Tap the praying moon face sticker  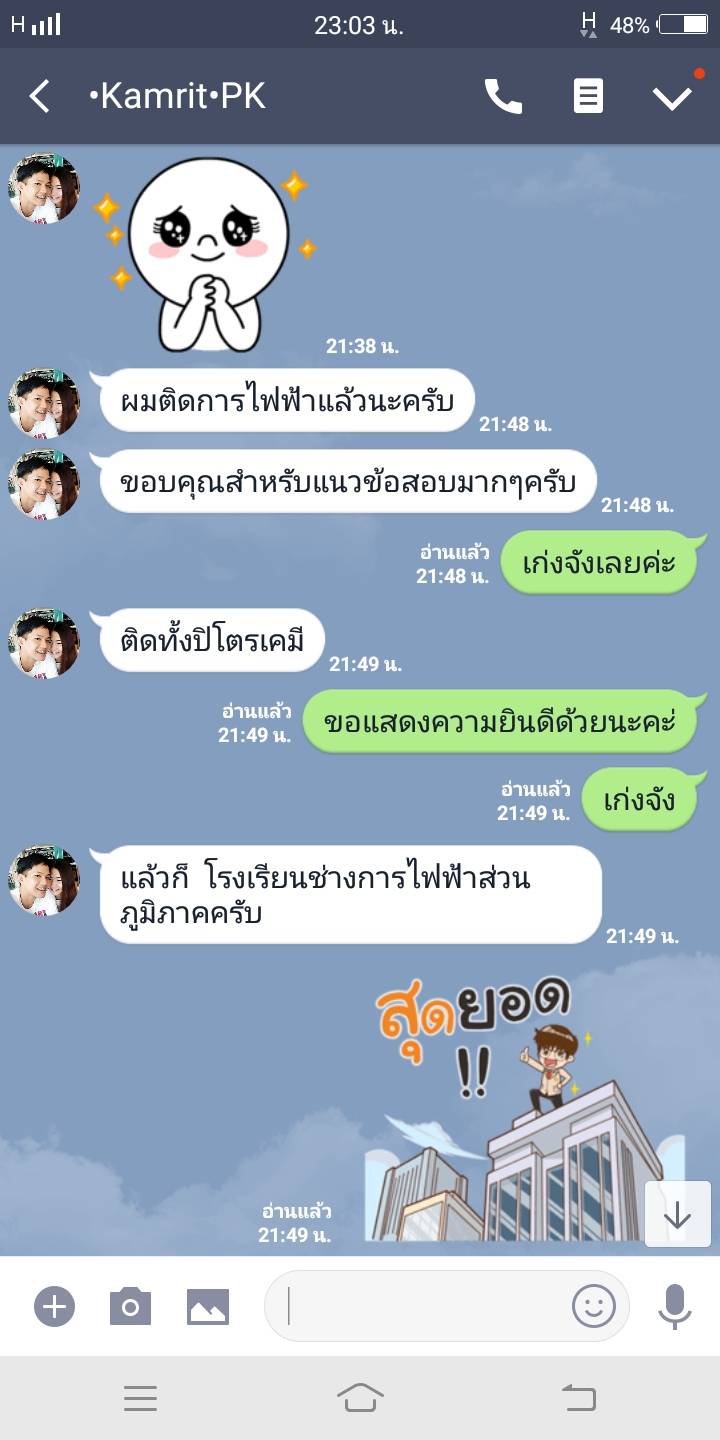coord(210,255)
